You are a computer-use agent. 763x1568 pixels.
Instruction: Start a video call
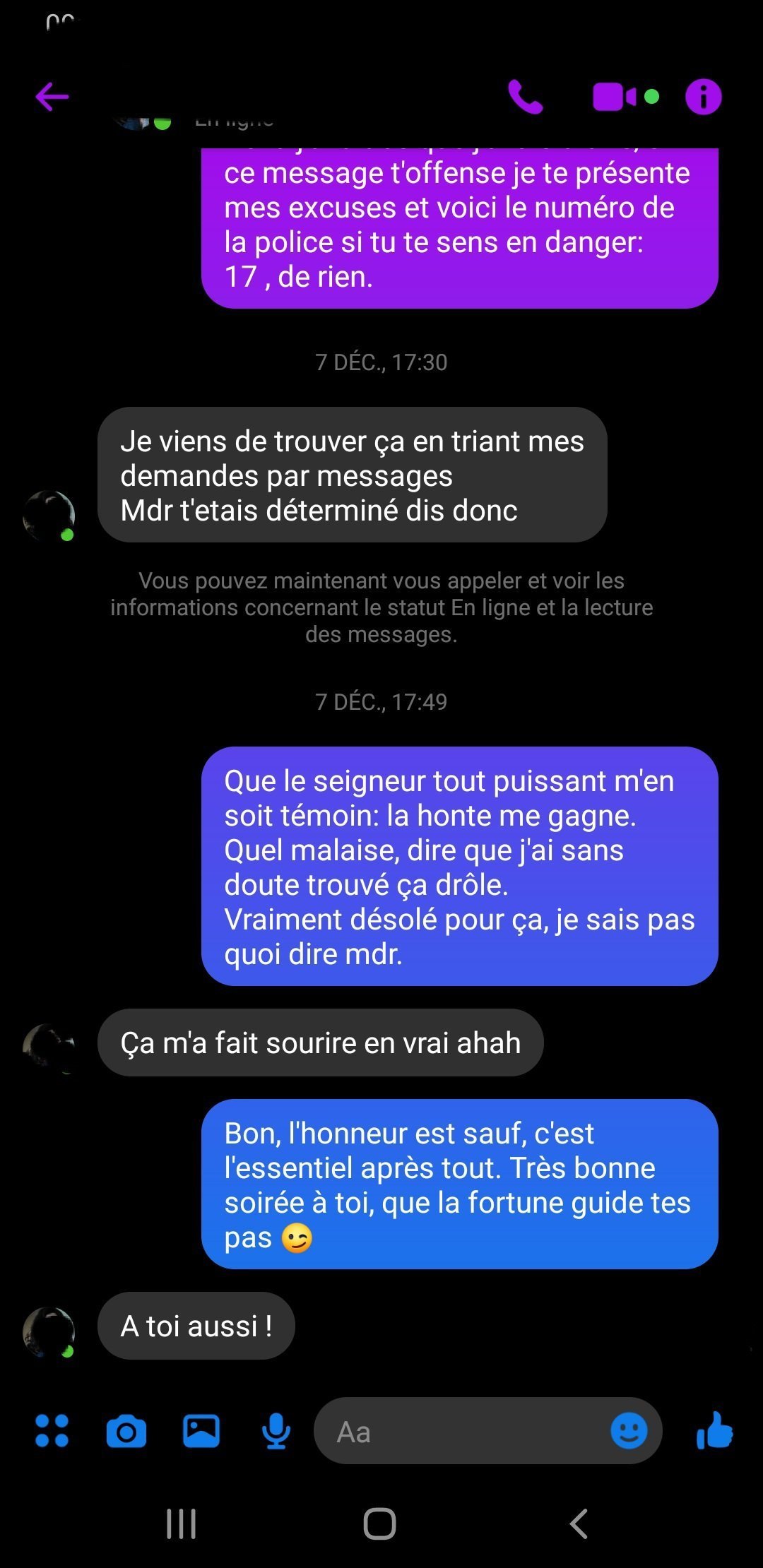(615, 97)
